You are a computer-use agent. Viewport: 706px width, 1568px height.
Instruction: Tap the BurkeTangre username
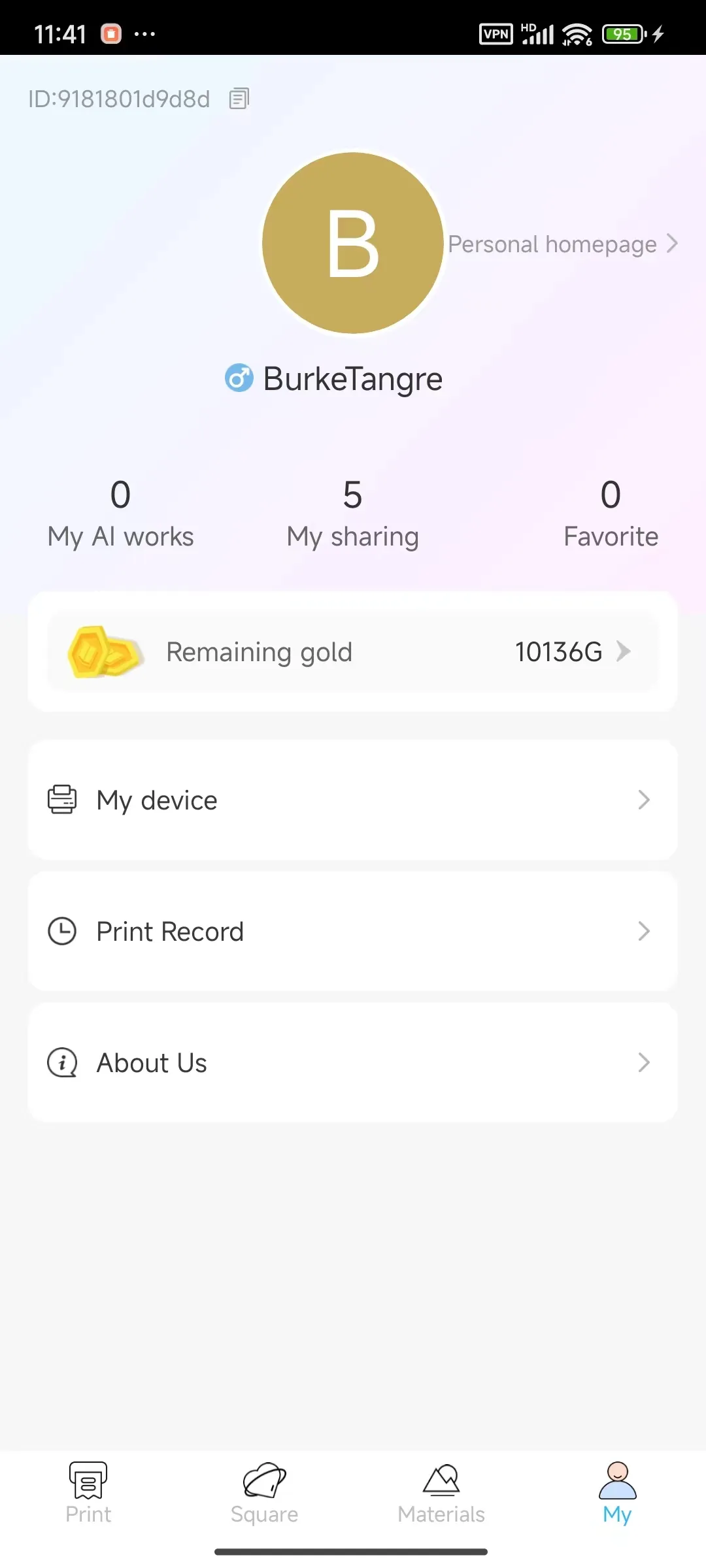[x=352, y=378]
